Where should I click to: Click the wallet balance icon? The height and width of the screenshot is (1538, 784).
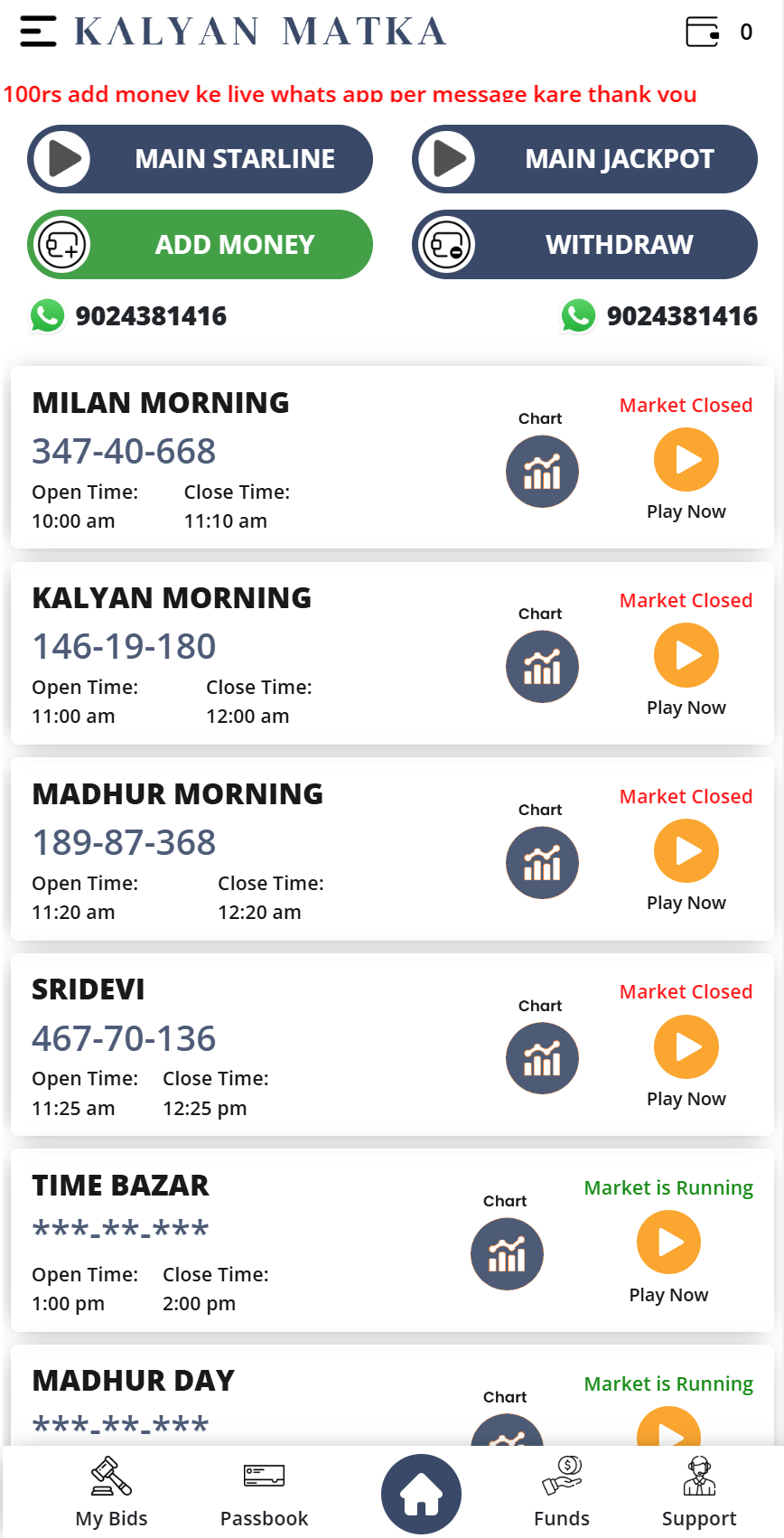pos(701,31)
